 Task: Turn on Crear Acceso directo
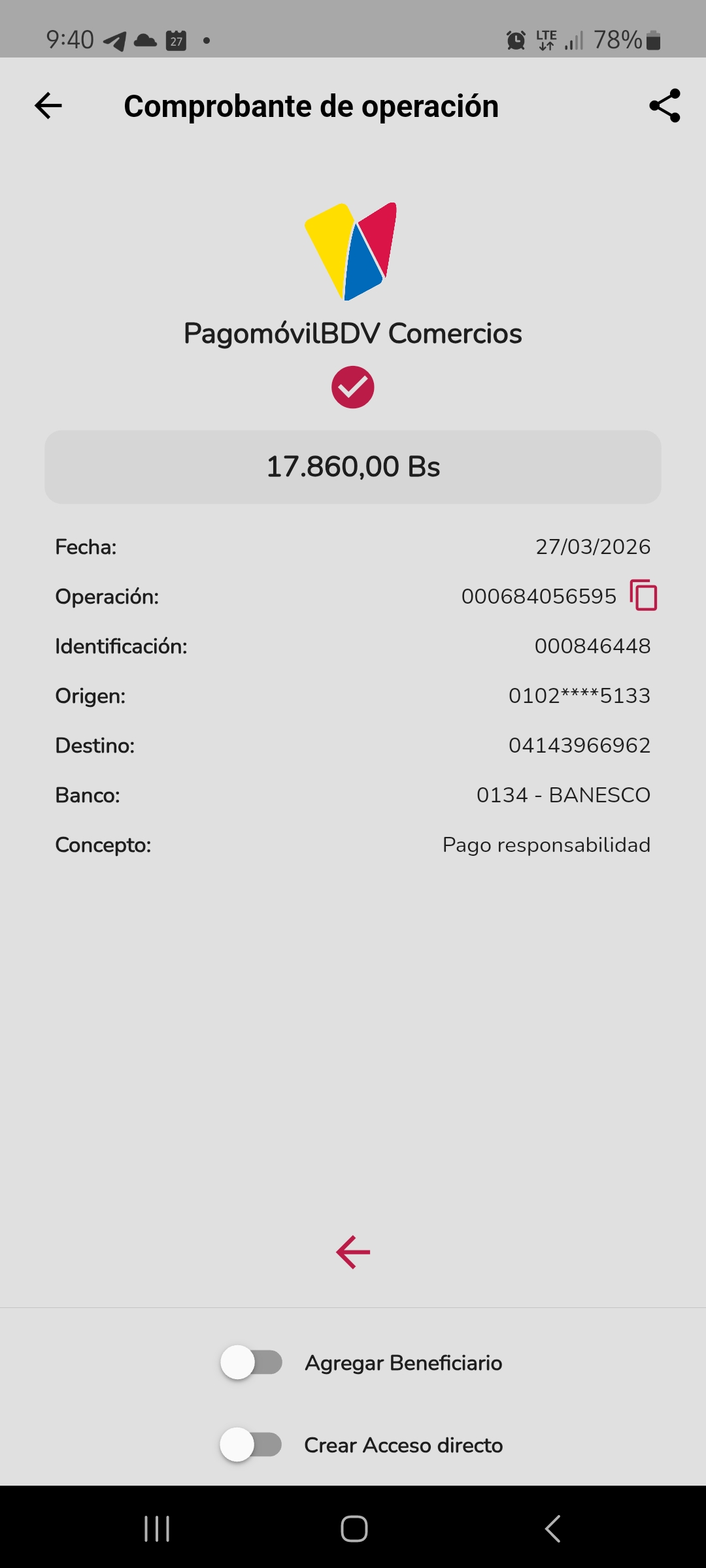click(252, 1445)
